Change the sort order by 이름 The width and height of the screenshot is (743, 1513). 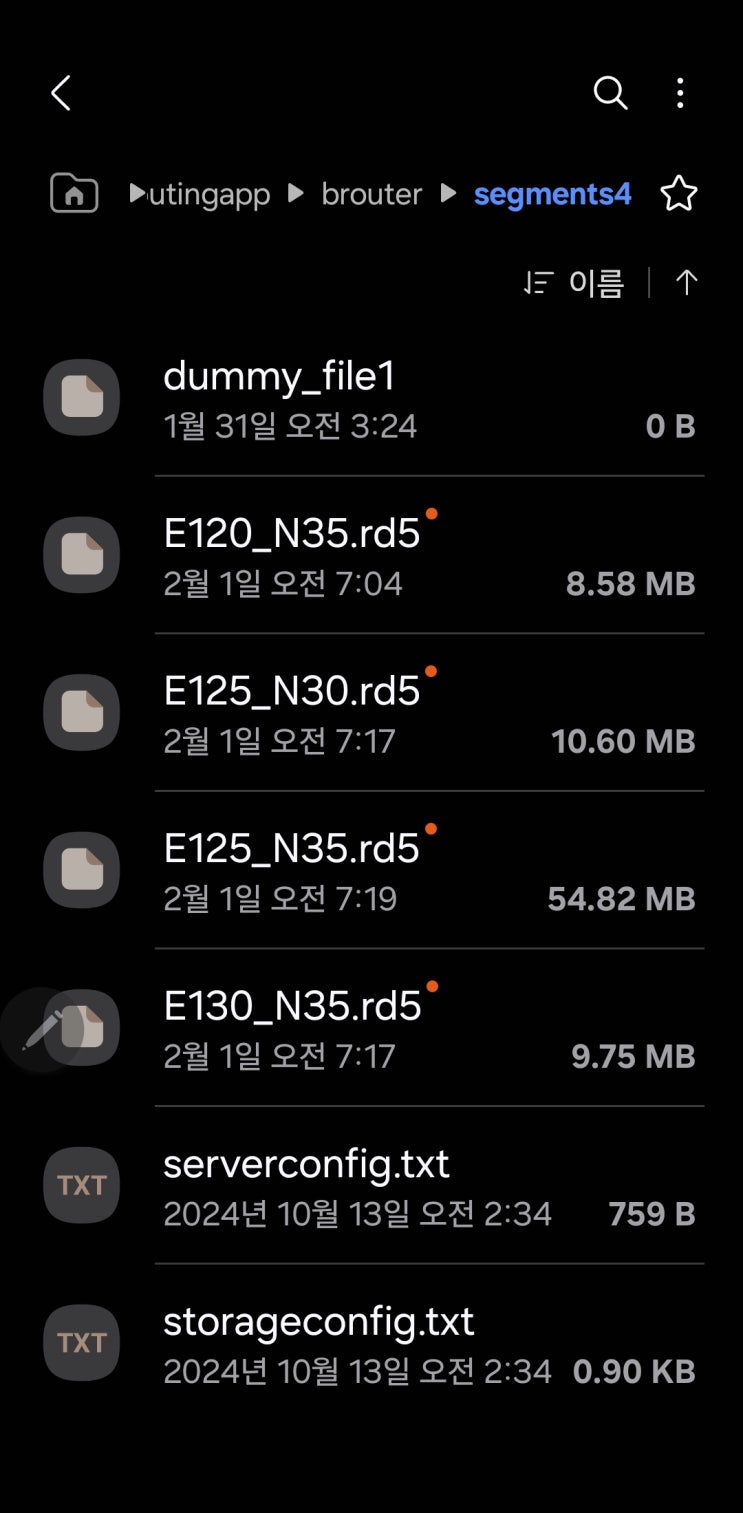tap(576, 283)
